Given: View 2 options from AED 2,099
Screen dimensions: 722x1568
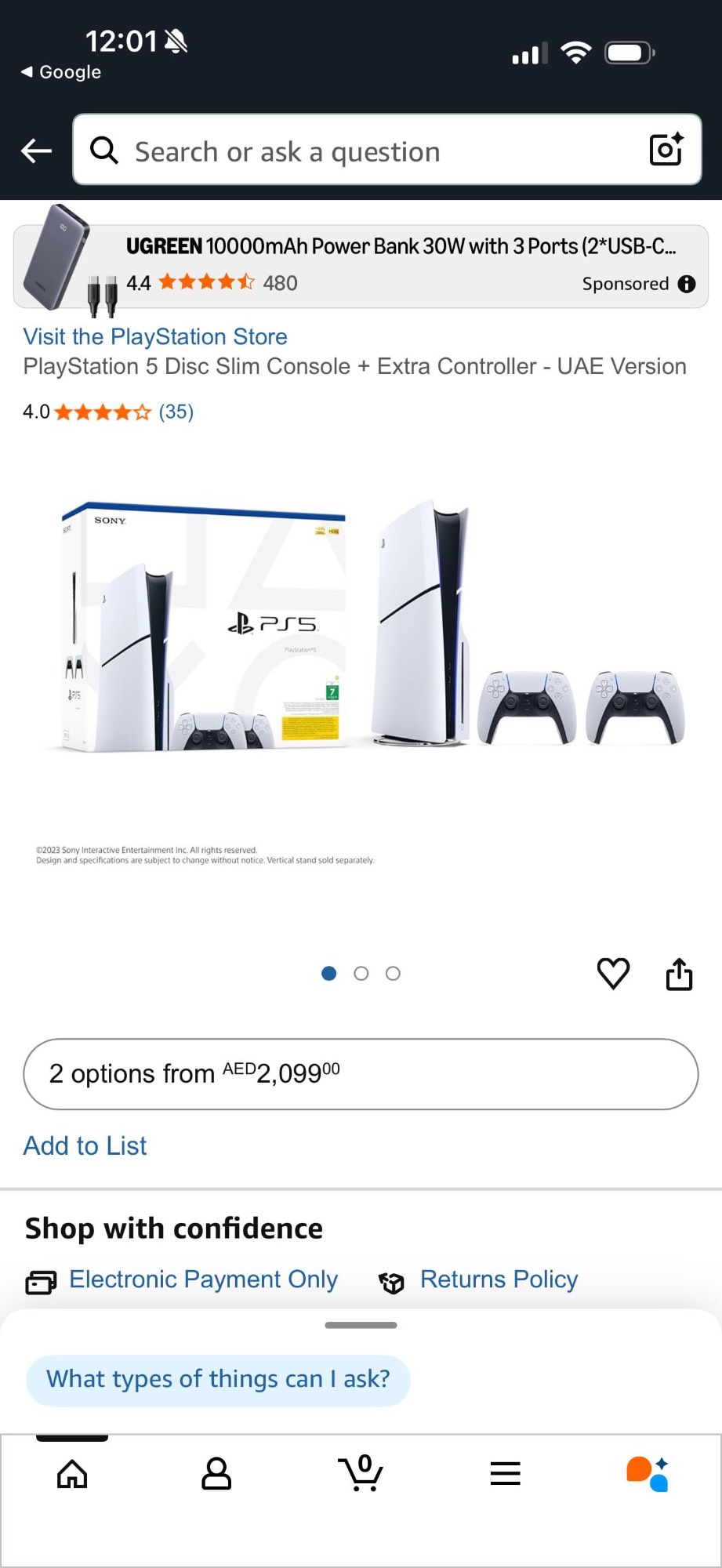Looking at the screenshot, I should coord(361,1074).
